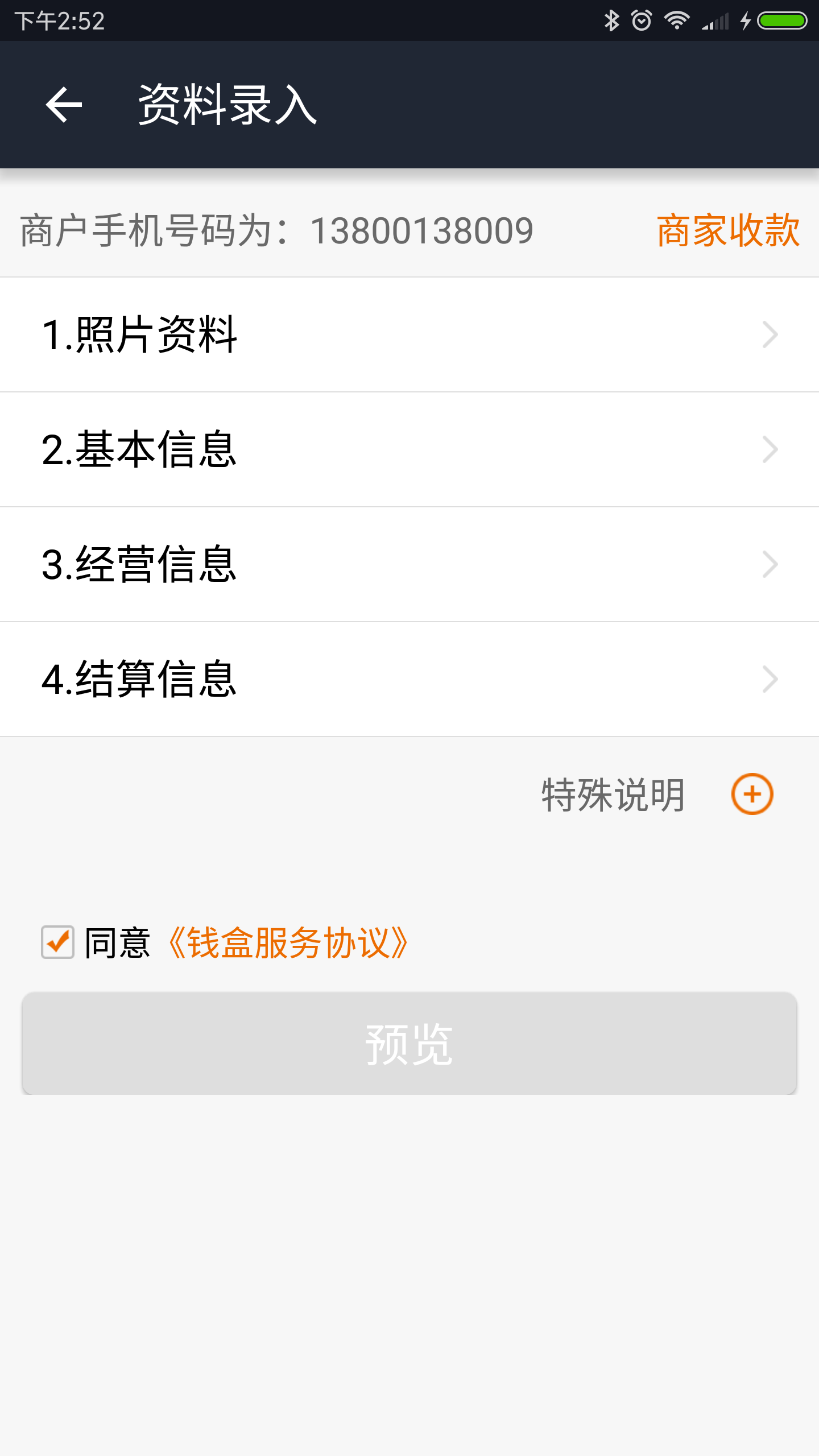Tap the 预览 button
The width and height of the screenshot is (819, 1456).
click(409, 1044)
